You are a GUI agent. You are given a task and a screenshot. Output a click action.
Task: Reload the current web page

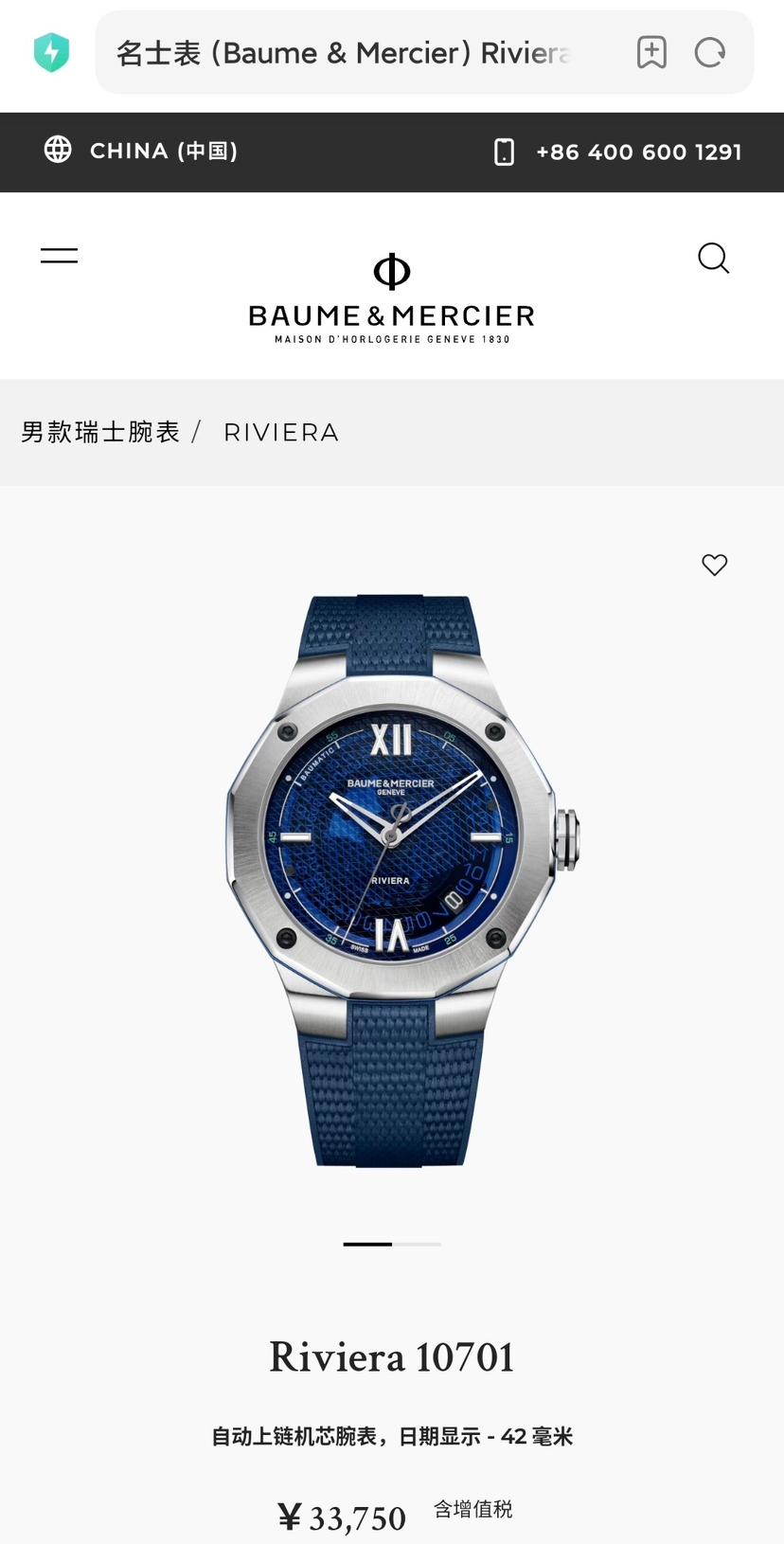[709, 53]
